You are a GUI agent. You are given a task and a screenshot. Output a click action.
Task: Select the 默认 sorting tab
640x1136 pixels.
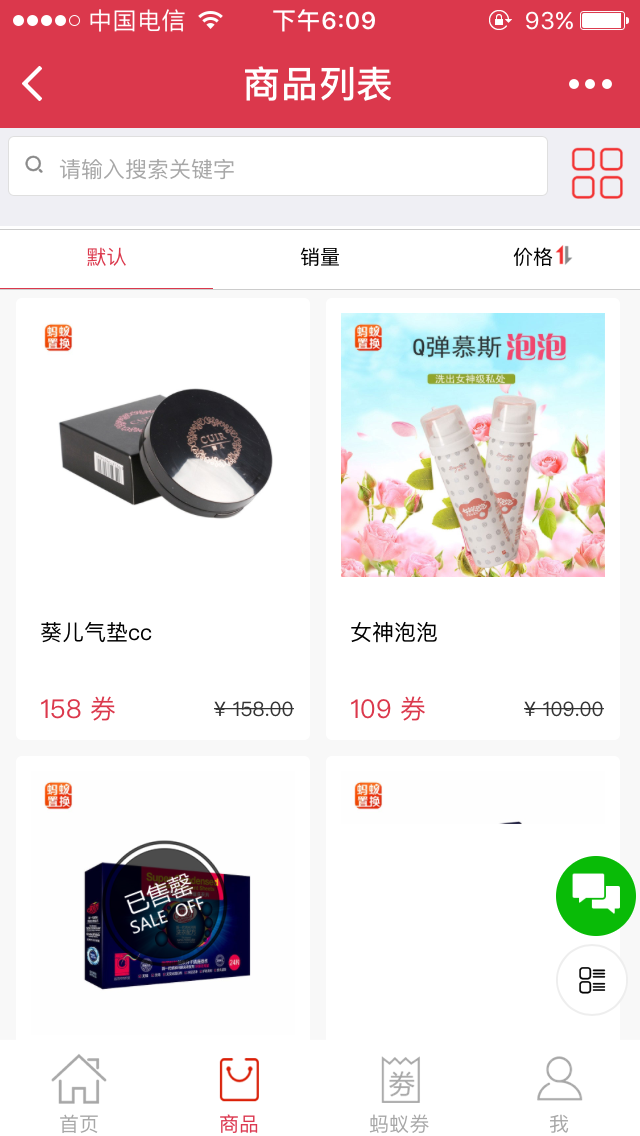[x=106, y=258]
